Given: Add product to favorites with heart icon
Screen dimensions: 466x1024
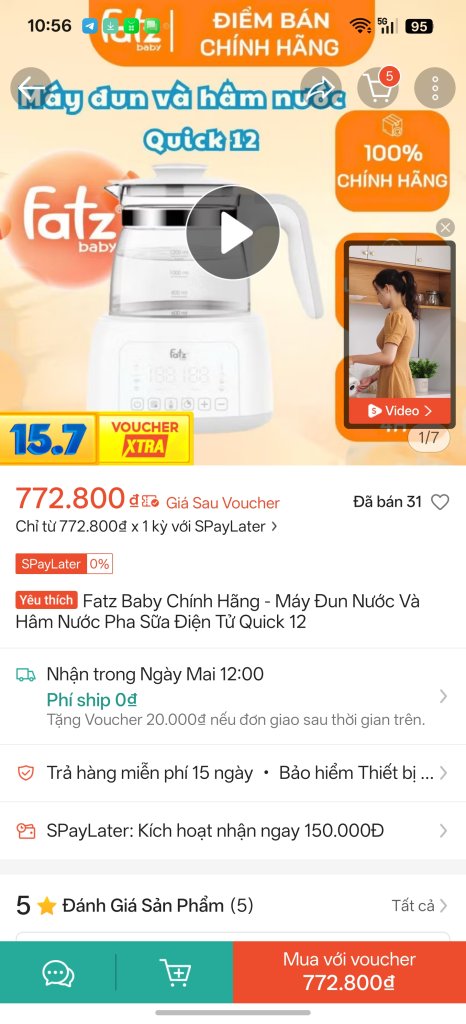Looking at the screenshot, I should point(441,502).
